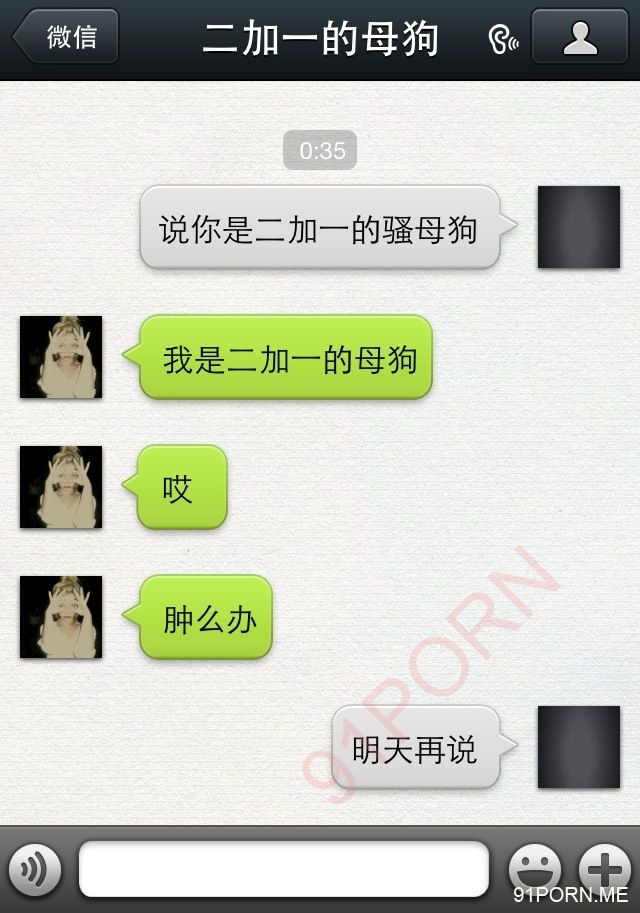The width and height of the screenshot is (640, 913).
Task: Go back to the 微信 chat list
Action: 67,37
